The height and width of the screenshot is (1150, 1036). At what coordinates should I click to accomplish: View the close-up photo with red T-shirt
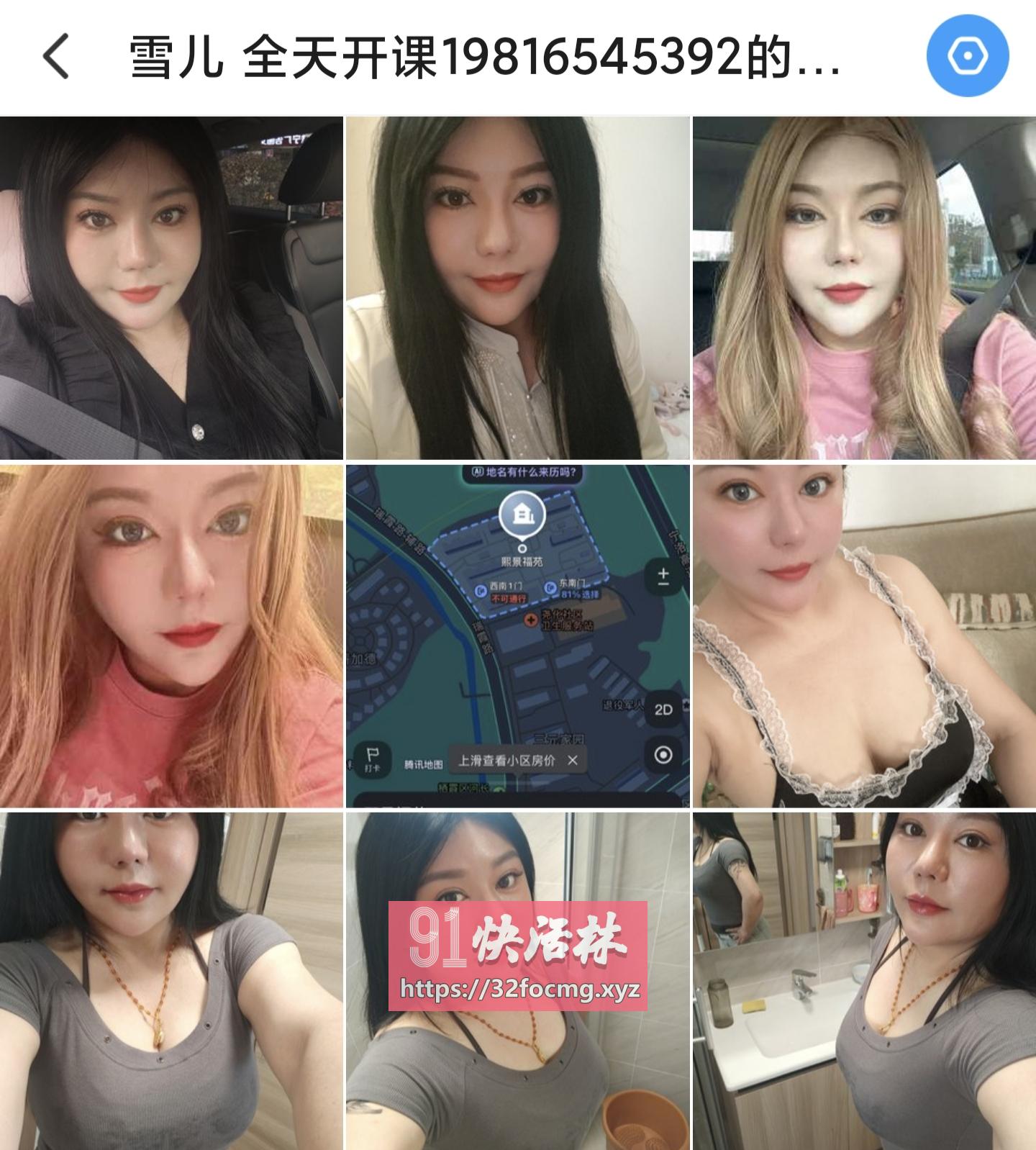click(171, 635)
